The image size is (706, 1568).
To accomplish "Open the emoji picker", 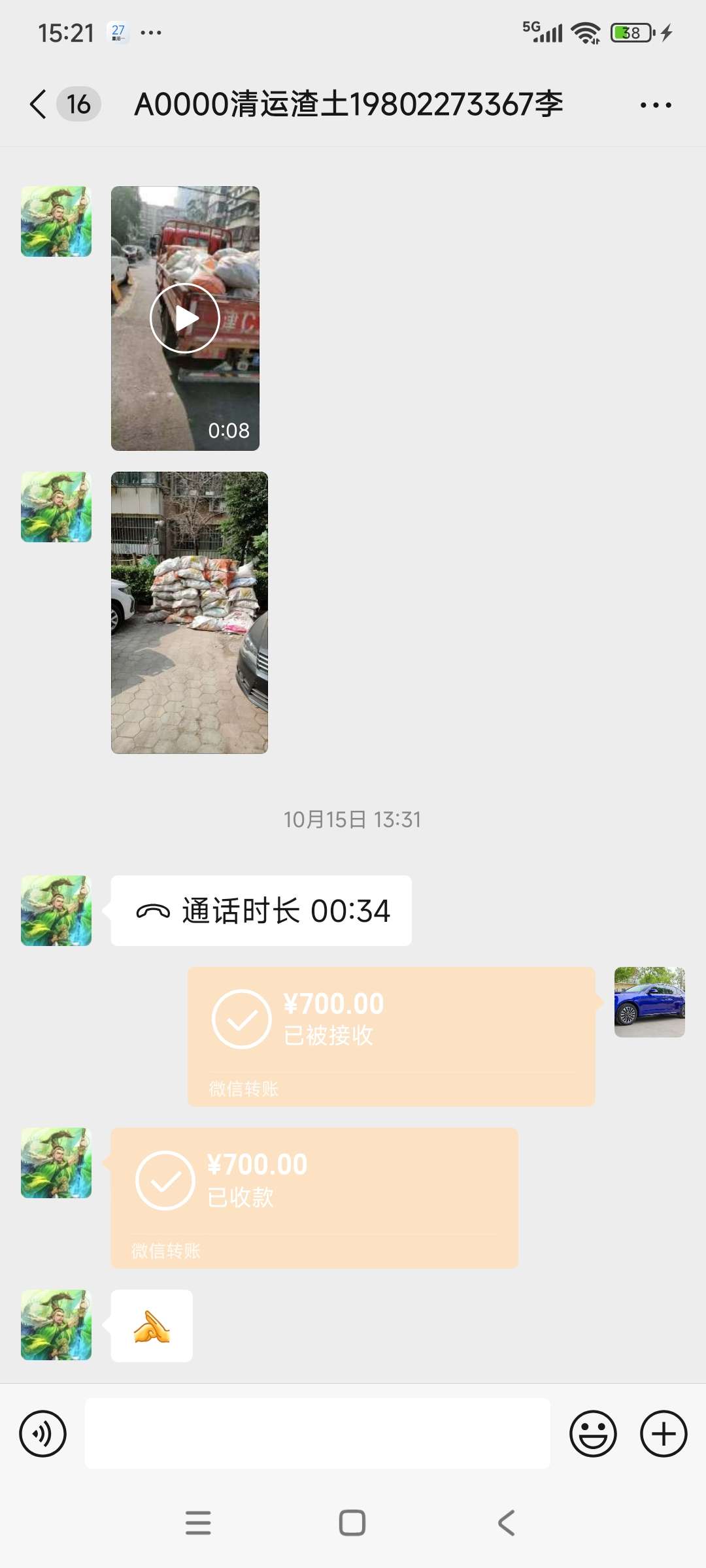I will (593, 1434).
